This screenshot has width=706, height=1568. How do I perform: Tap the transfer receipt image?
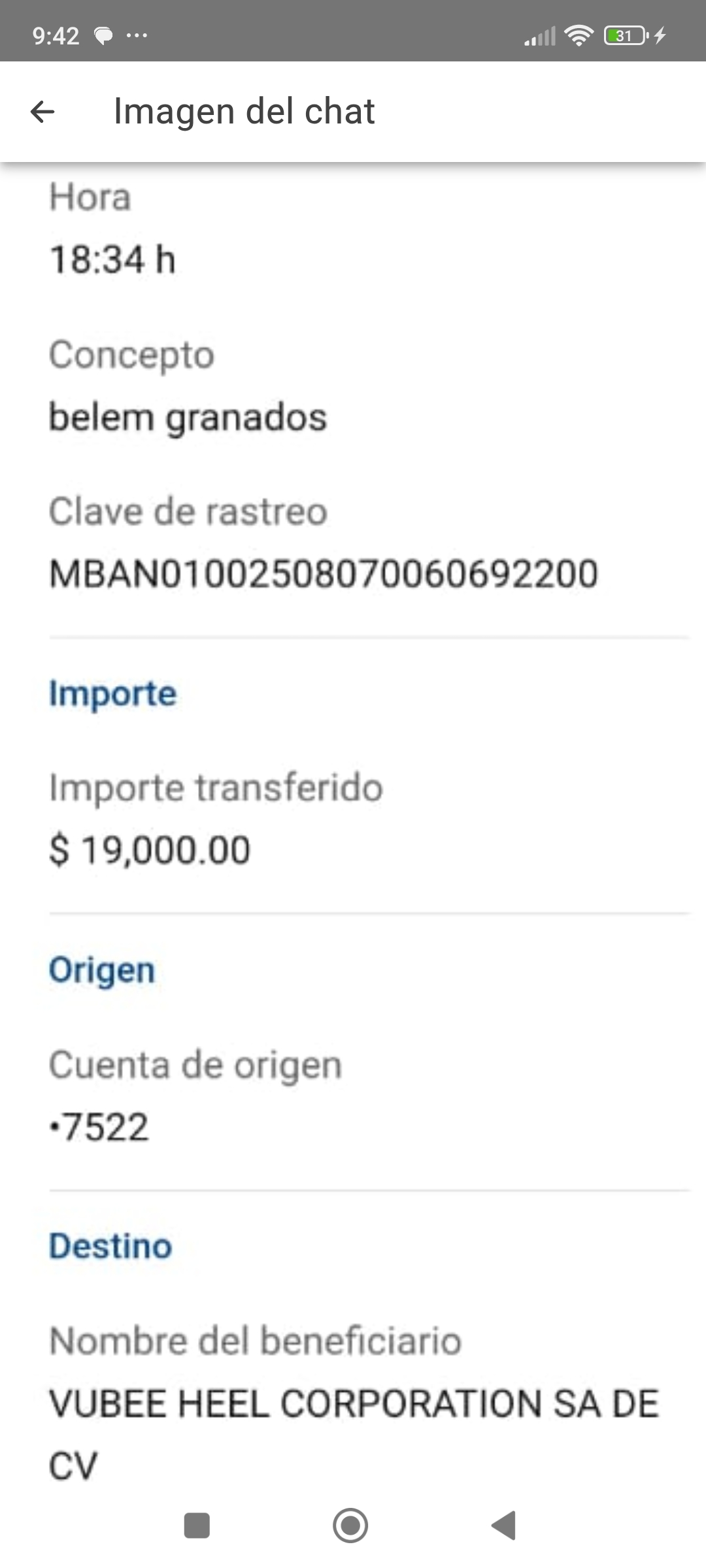[353, 830]
